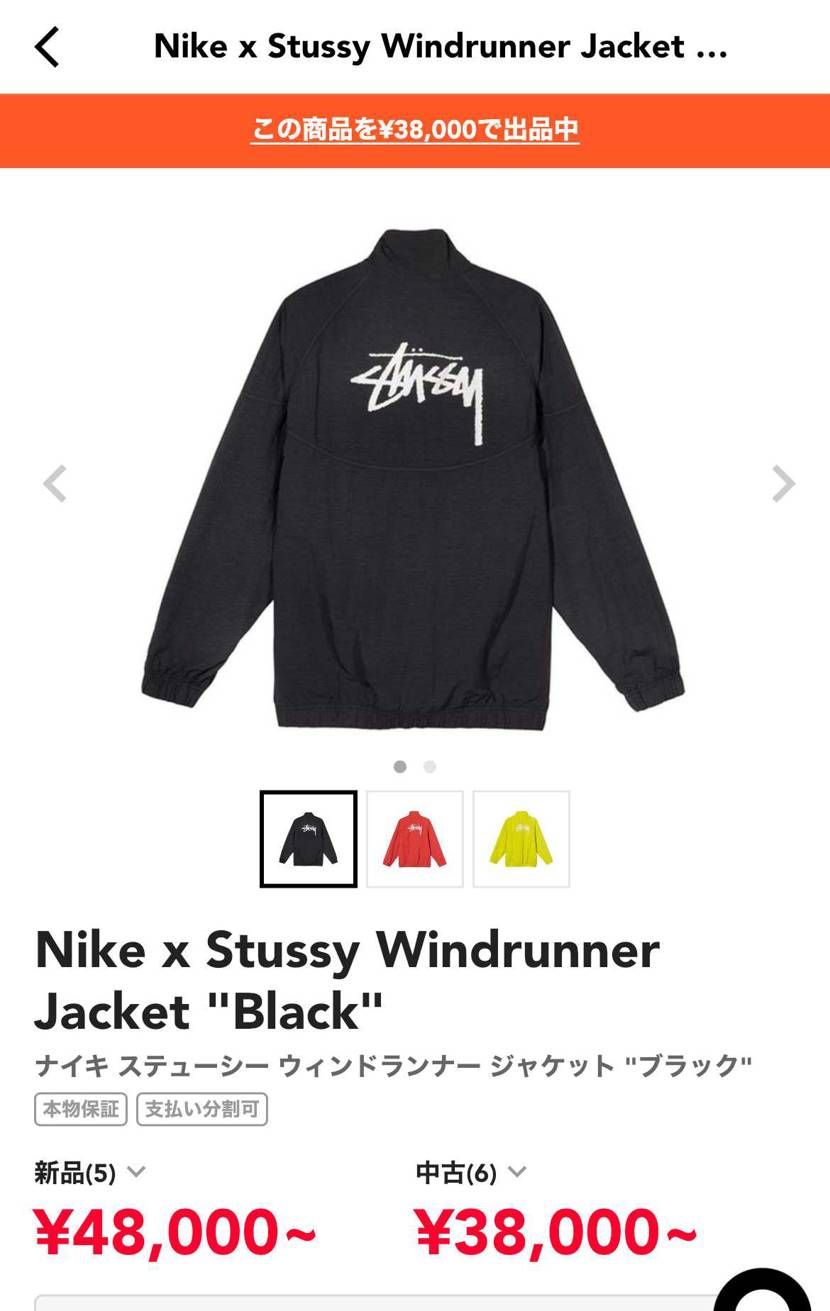Select the yellow jacket thumbnail
Viewport: 830px width, 1311px height.
pos(520,838)
